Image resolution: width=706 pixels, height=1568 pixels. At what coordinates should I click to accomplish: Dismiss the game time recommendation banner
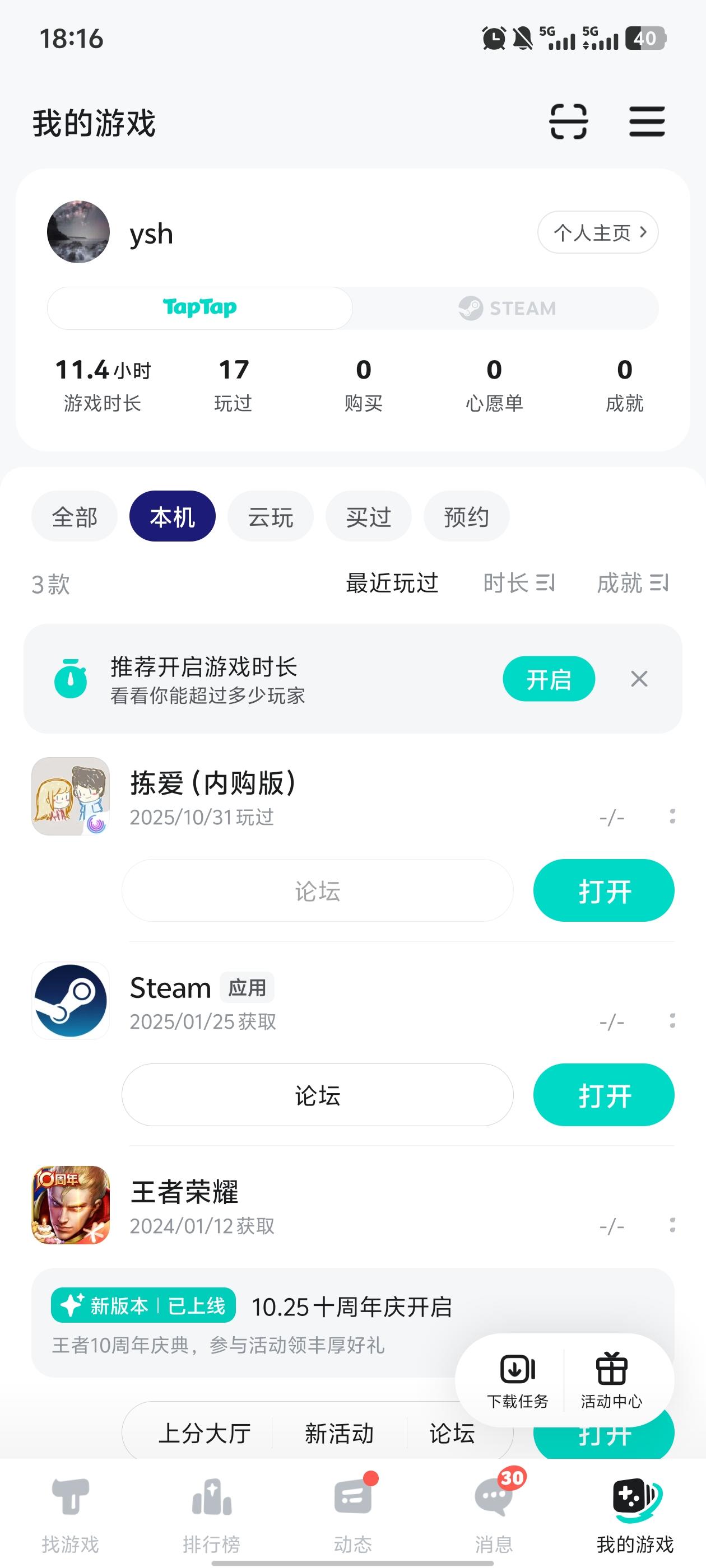639,678
